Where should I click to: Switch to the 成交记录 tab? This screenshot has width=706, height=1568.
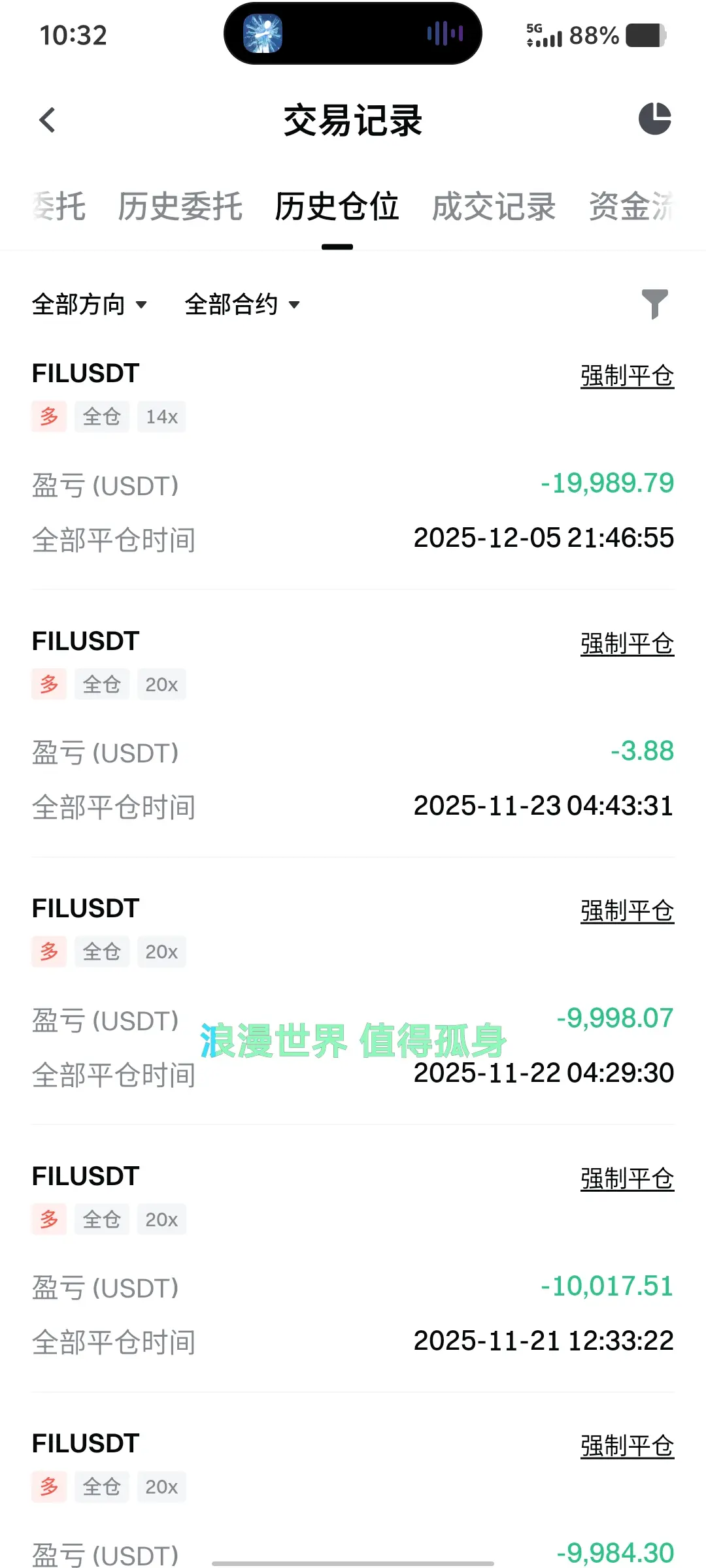494,207
